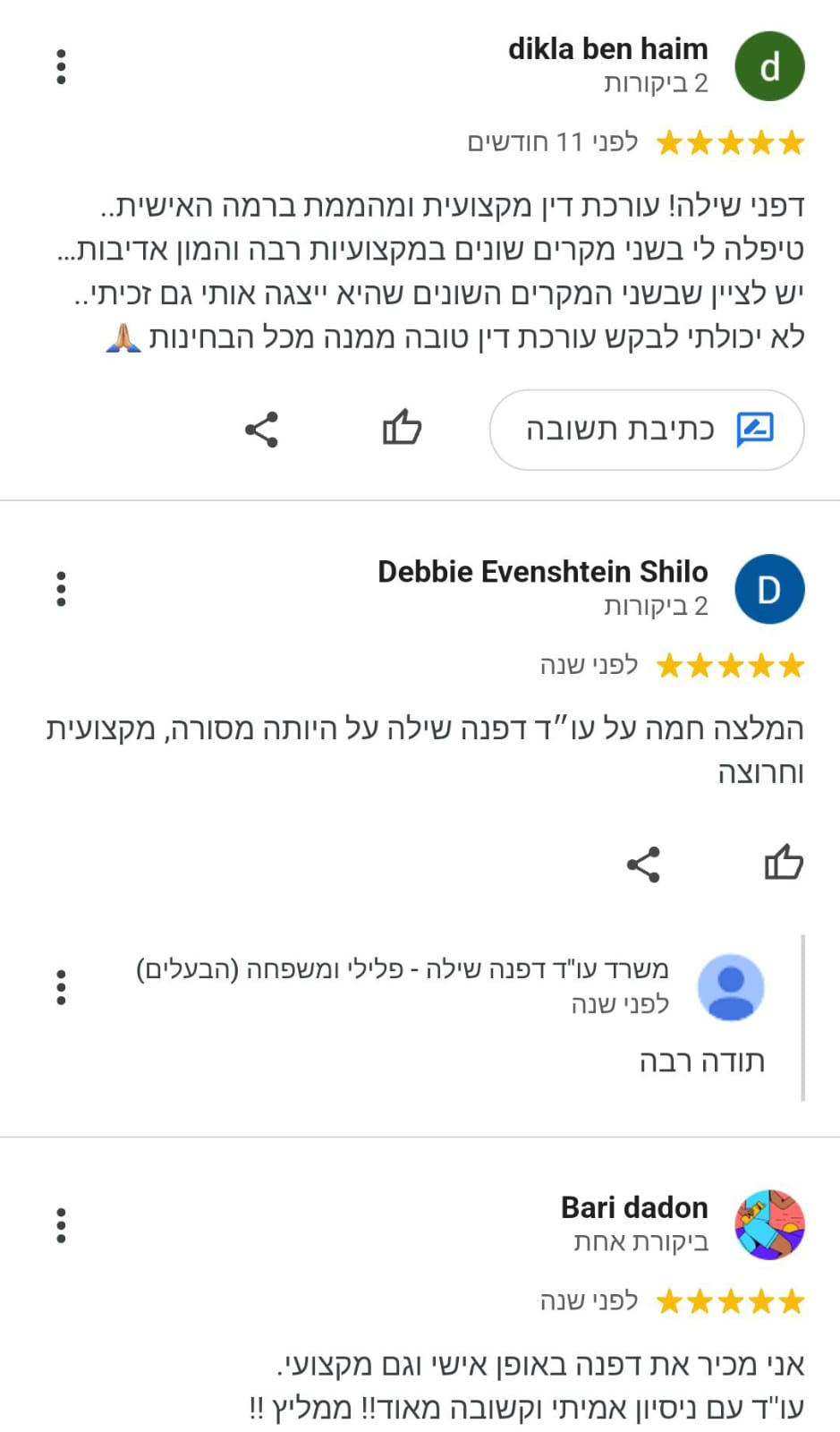Open dikla ben haim's profile avatar
Image resolution: width=840 pixels, height=1432 pixels.
[x=769, y=66]
